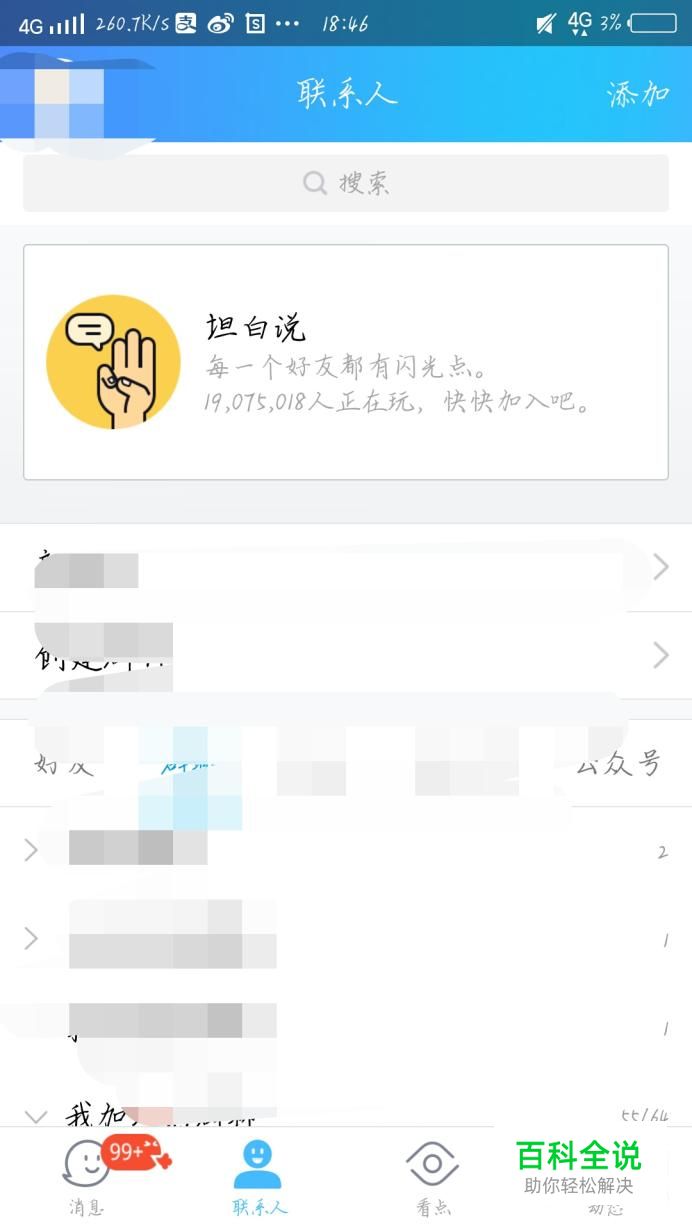Screen dimensions: 692x1230
Task: Tap 添加 to add a contact
Action: point(638,94)
